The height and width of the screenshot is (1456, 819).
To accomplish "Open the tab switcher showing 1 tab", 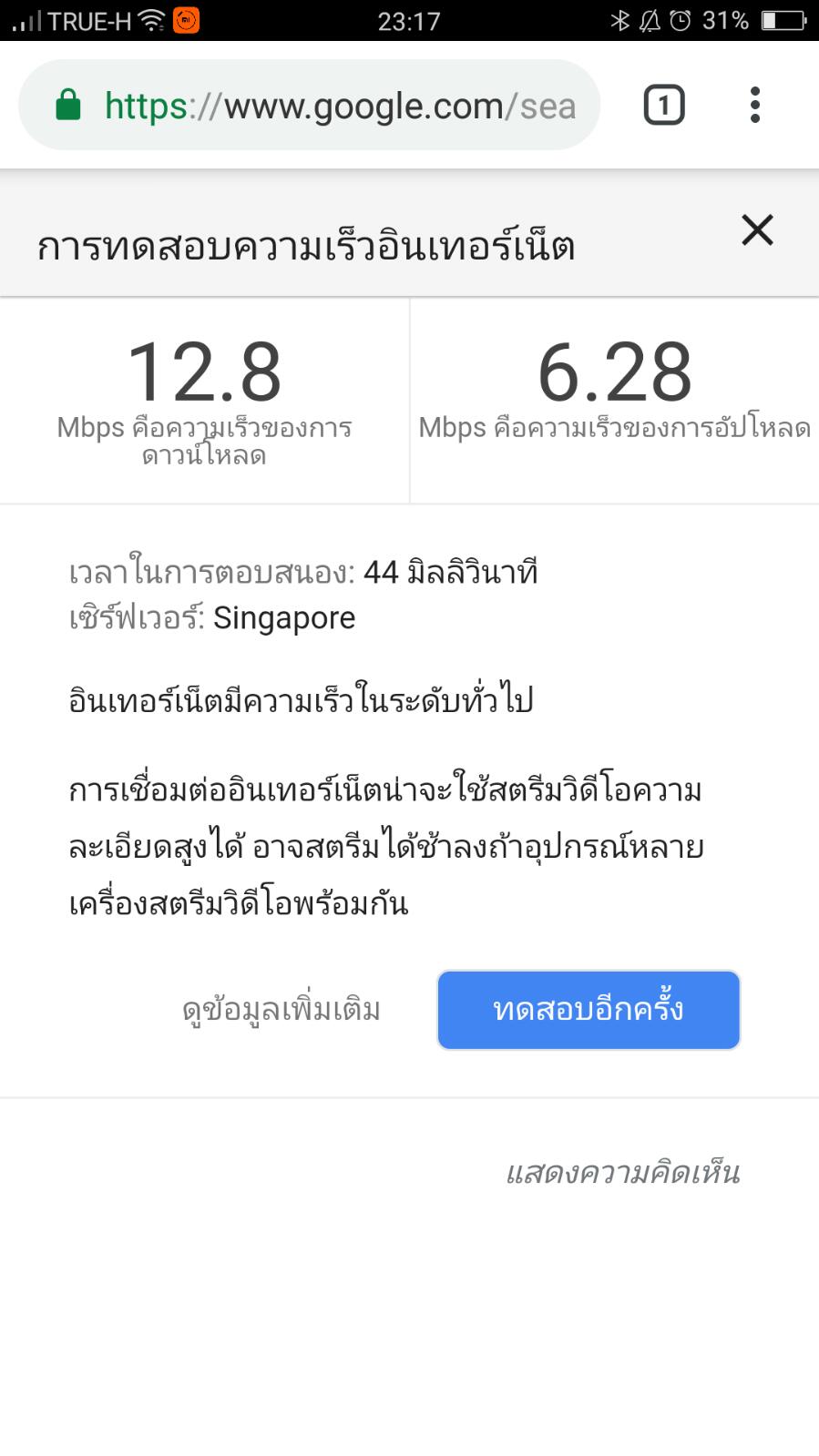I will (664, 106).
